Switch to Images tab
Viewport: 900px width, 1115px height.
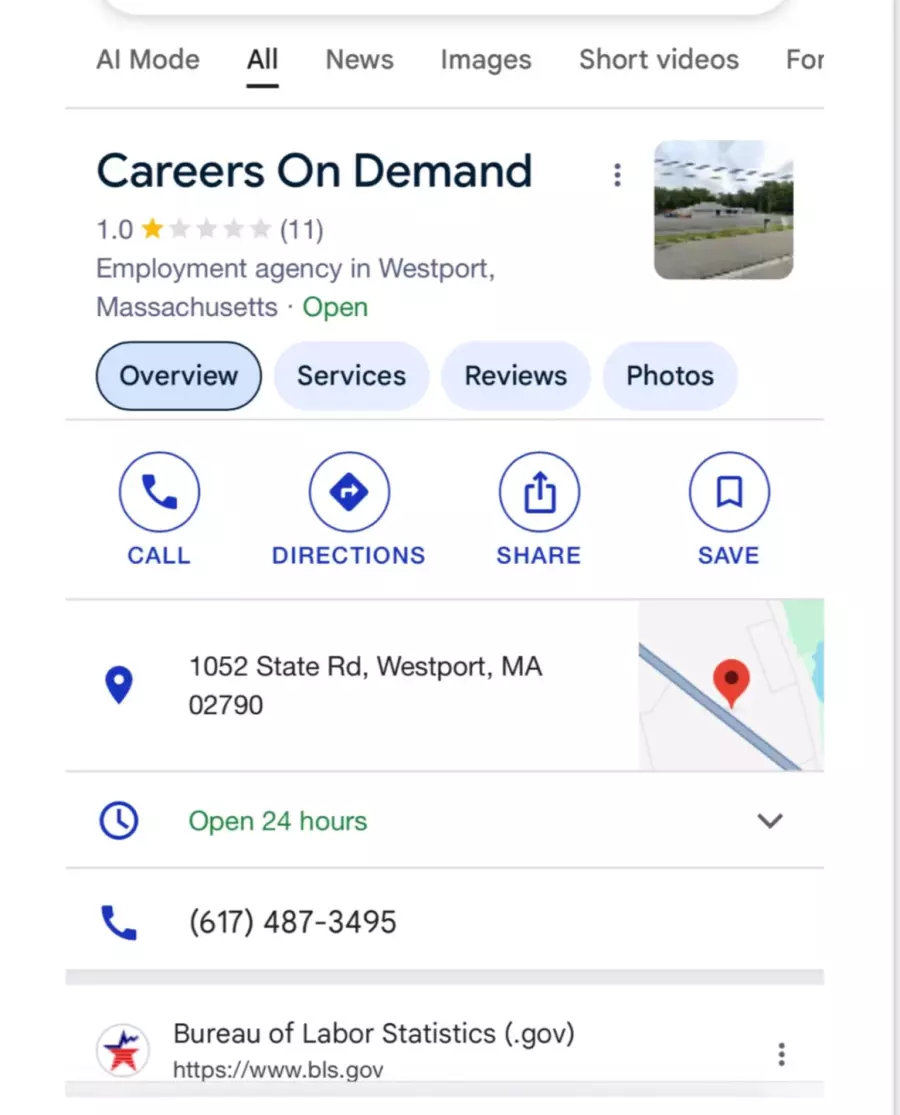pyautogui.click(x=486, y=59)
